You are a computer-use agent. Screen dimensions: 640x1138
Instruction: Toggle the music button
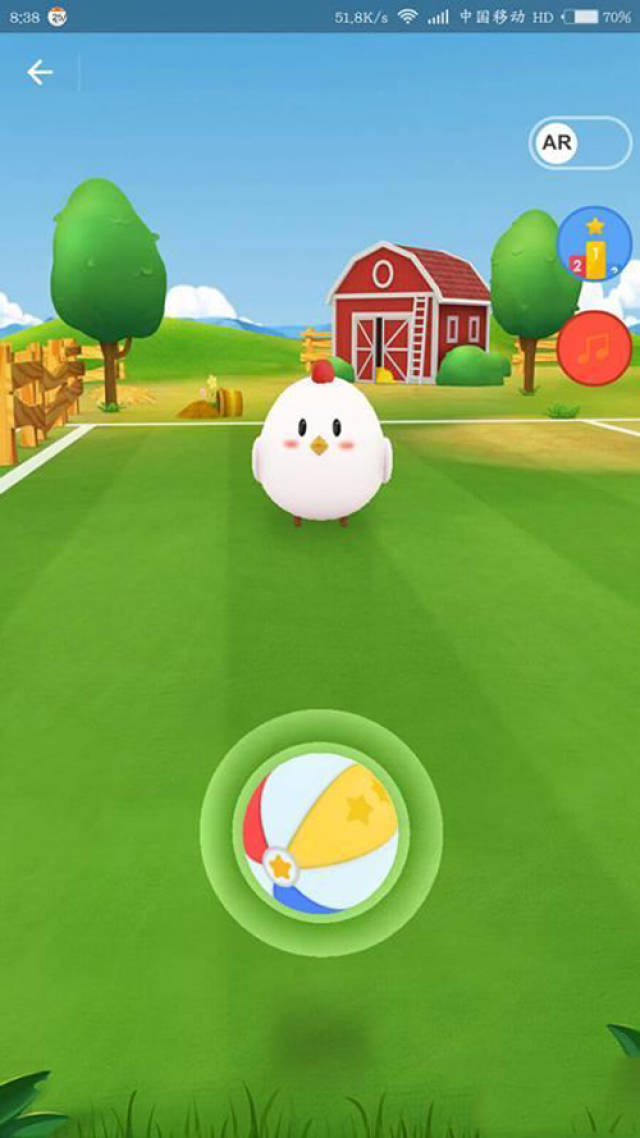pyautogui.click(x=594, y=348)
